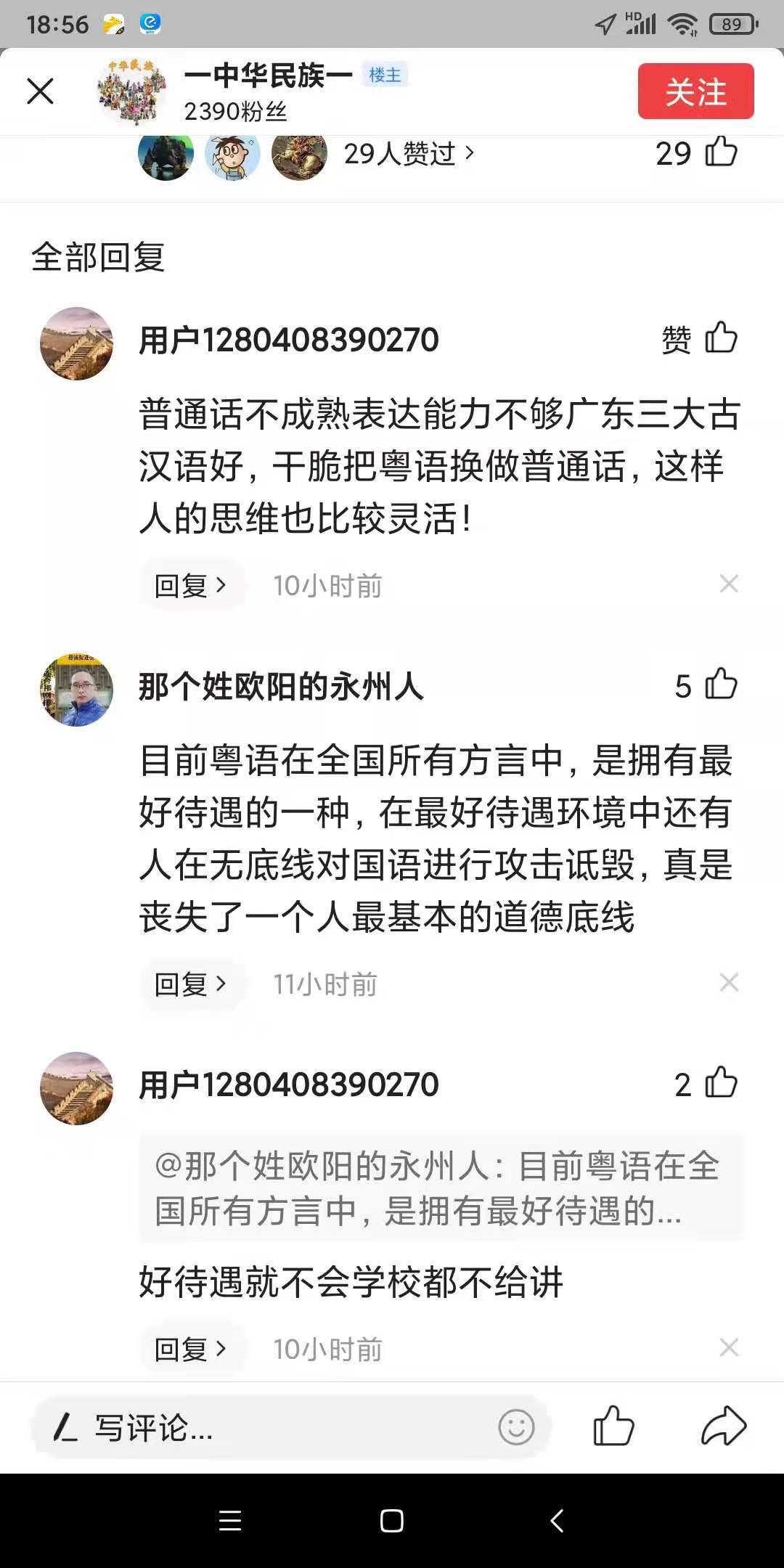The height and width of the screenshot is (1568, 784).
Task: Like 那个姓欧阳的永州人's comment
Action: 720,685
